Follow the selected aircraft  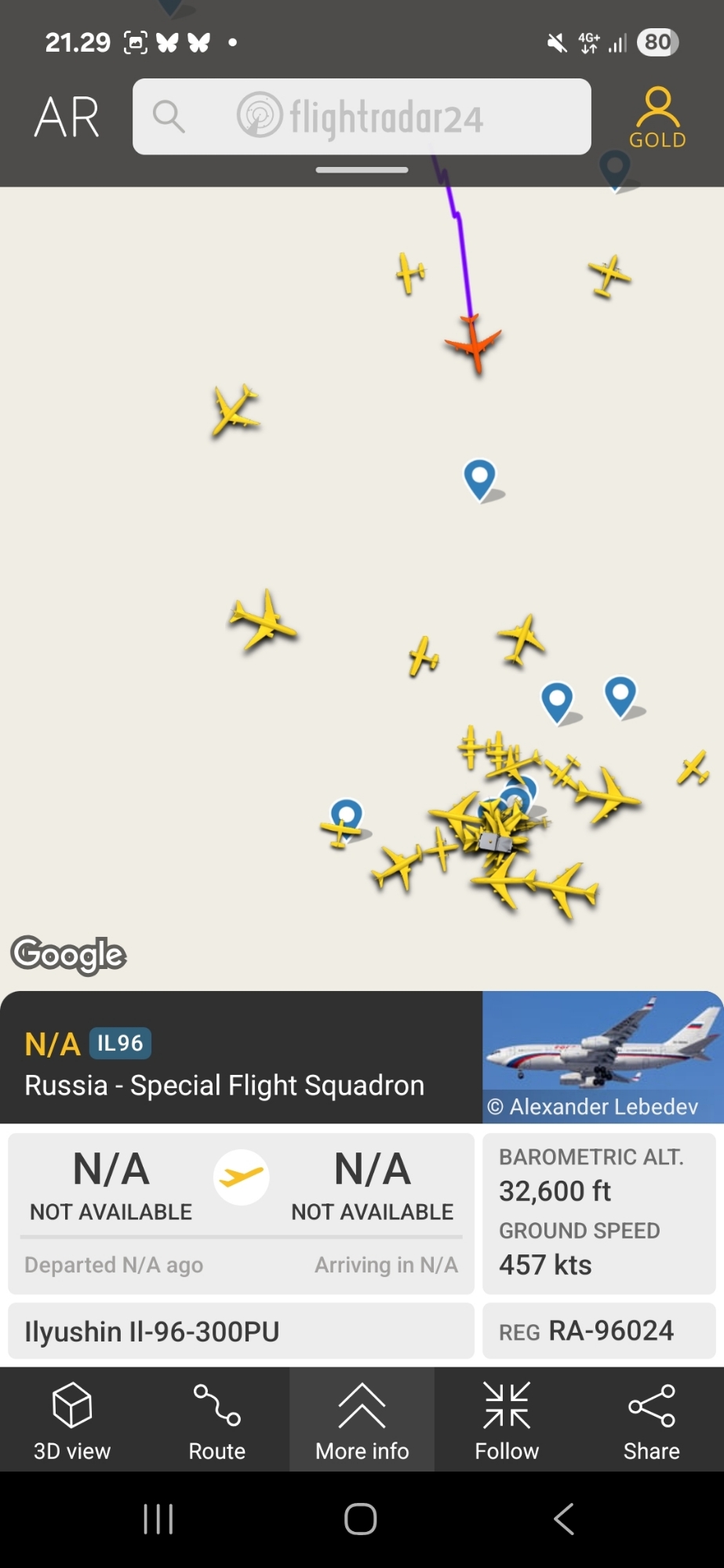[x=507, y=1420]
